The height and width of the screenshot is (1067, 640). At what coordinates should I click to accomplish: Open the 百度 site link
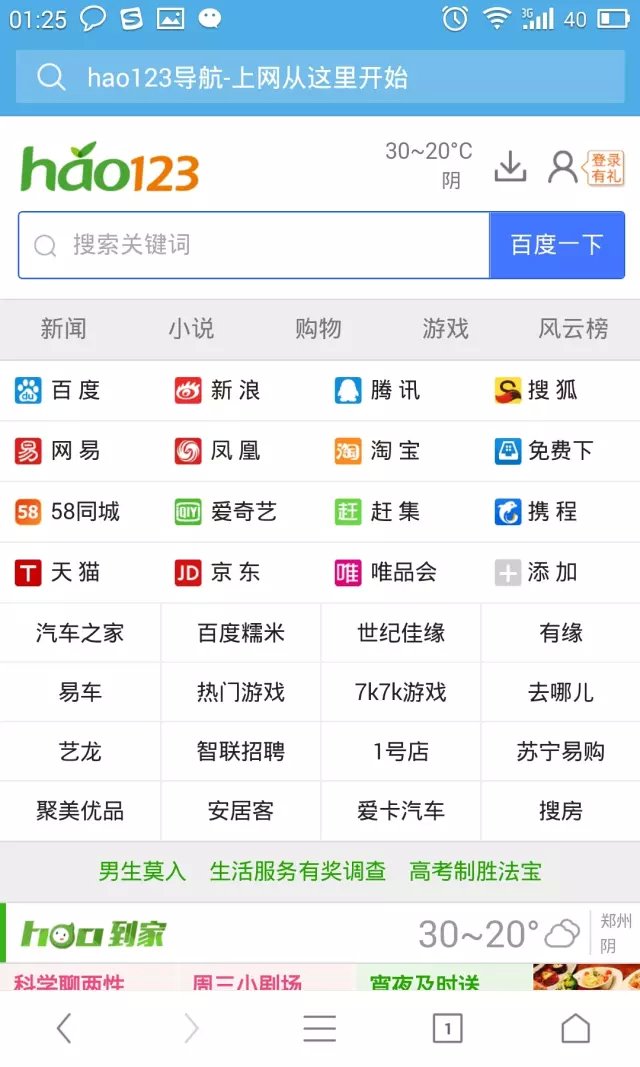click(60, 391)
